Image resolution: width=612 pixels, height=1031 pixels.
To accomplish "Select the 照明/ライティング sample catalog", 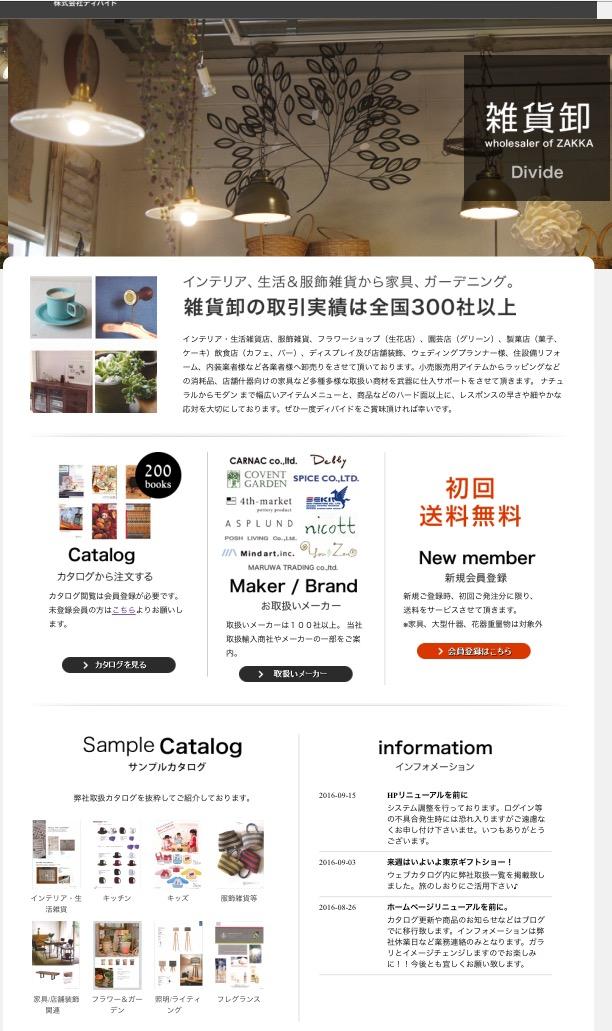I will tap(177, 956).
